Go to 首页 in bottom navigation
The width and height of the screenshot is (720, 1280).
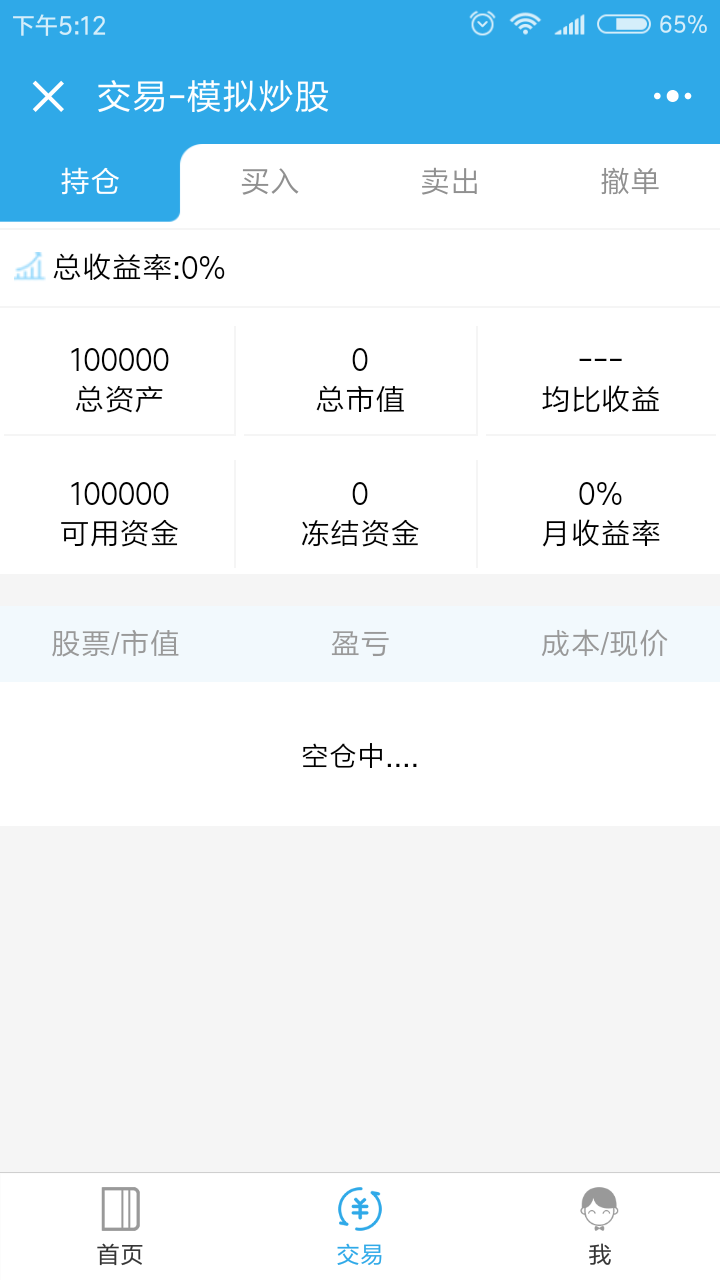[x=120, y=1226]
